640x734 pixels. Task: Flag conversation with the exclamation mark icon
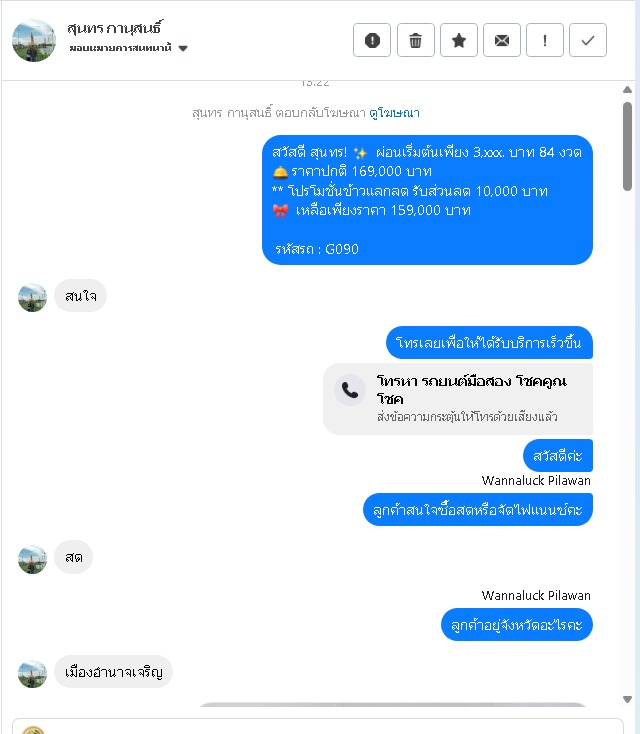(x=545, y=40)
